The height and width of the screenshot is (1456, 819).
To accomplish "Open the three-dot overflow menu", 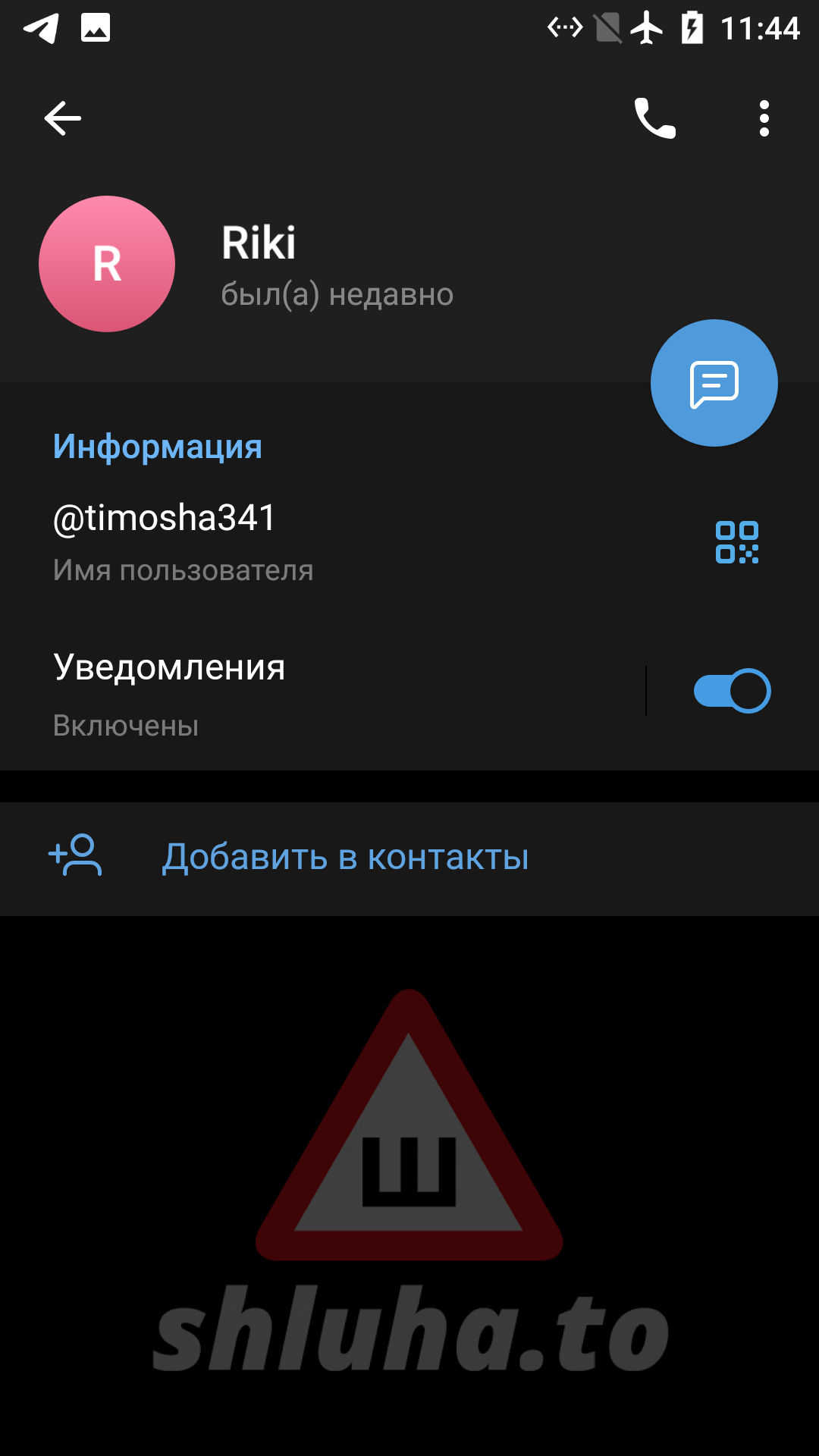I will click(764, 118).
